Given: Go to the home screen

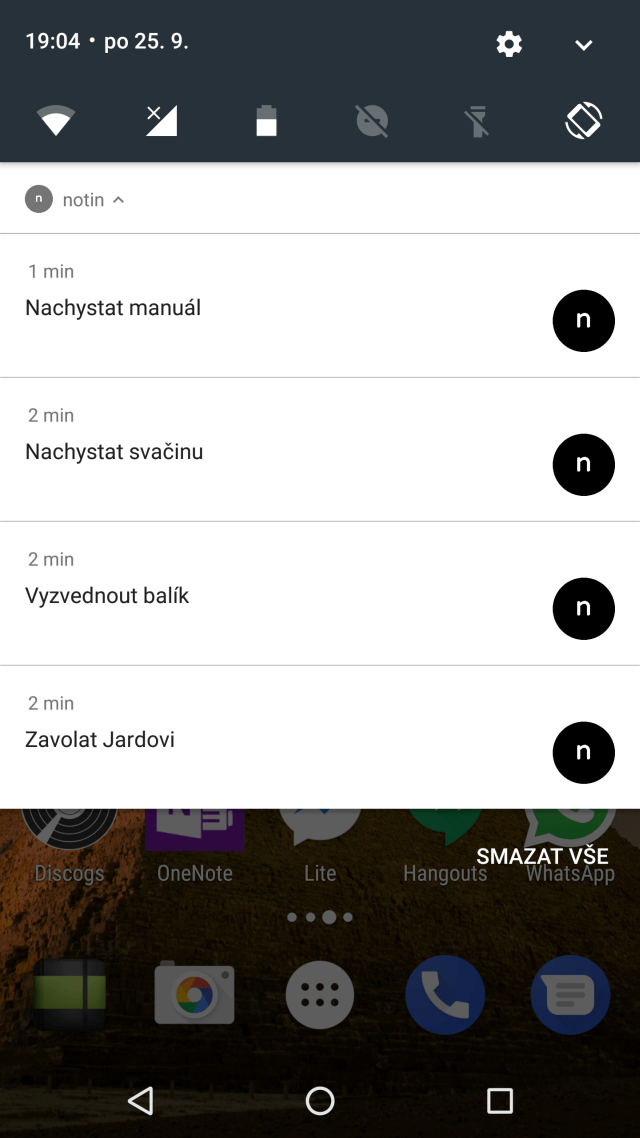Looking at the screenshot, I should (320, 1100).
